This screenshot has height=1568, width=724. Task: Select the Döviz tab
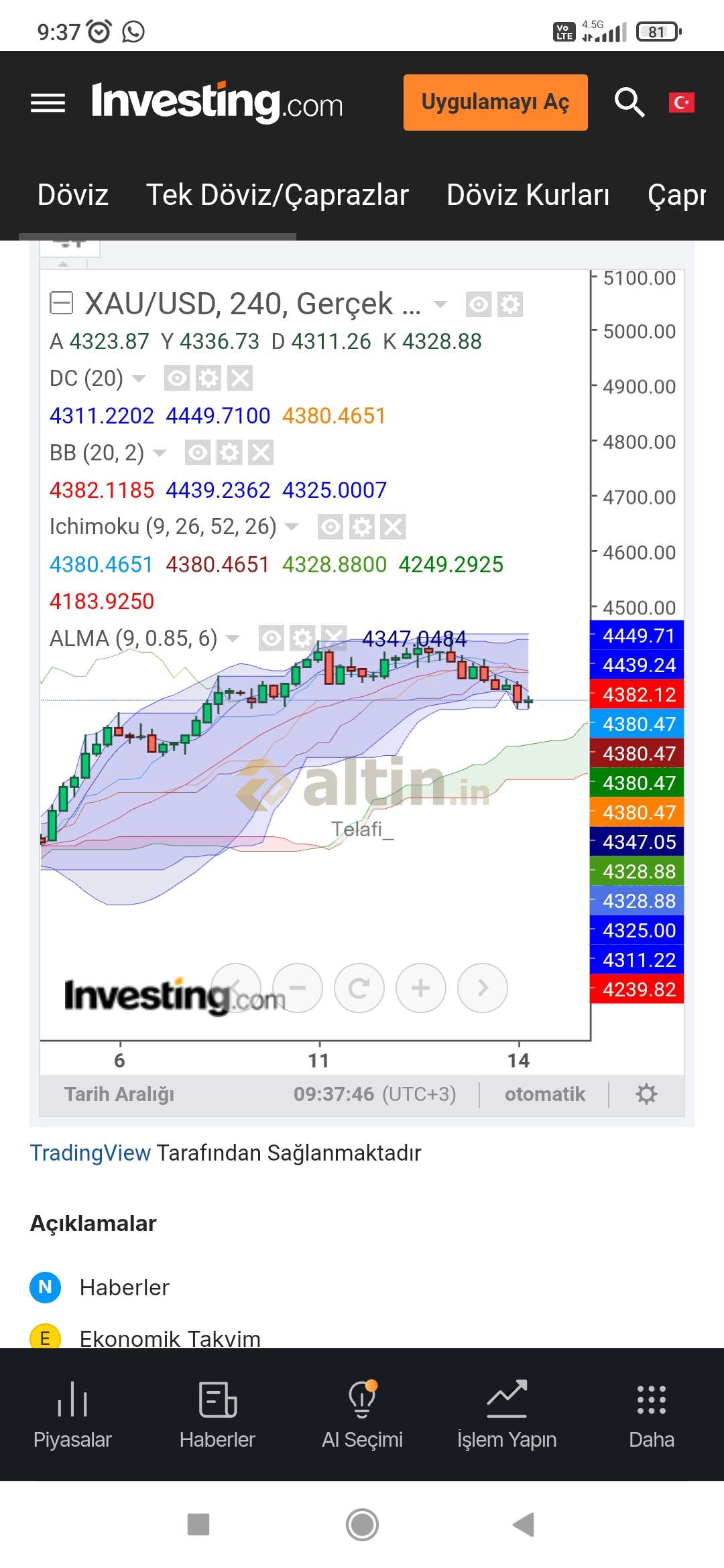coord(73,195)
